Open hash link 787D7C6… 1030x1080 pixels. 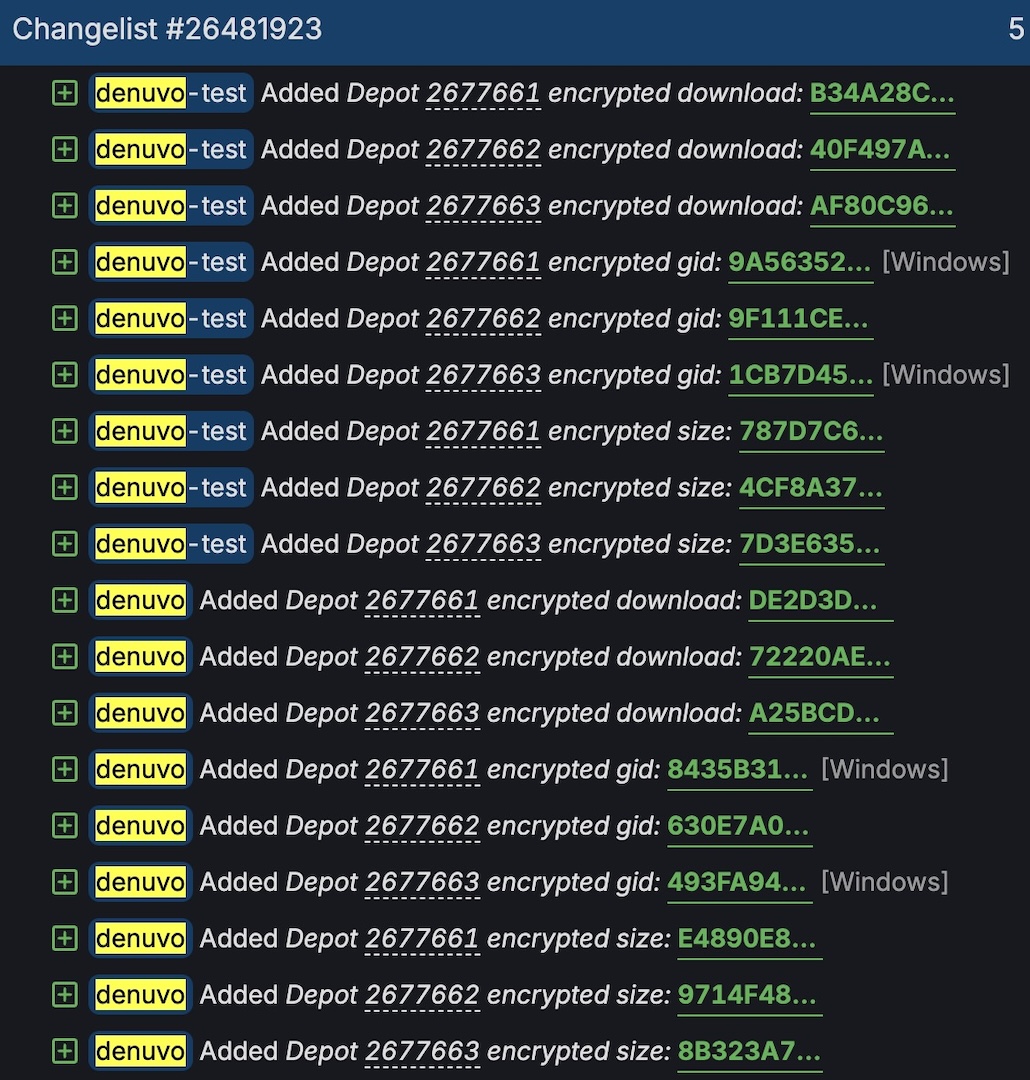tap(810, 432)
